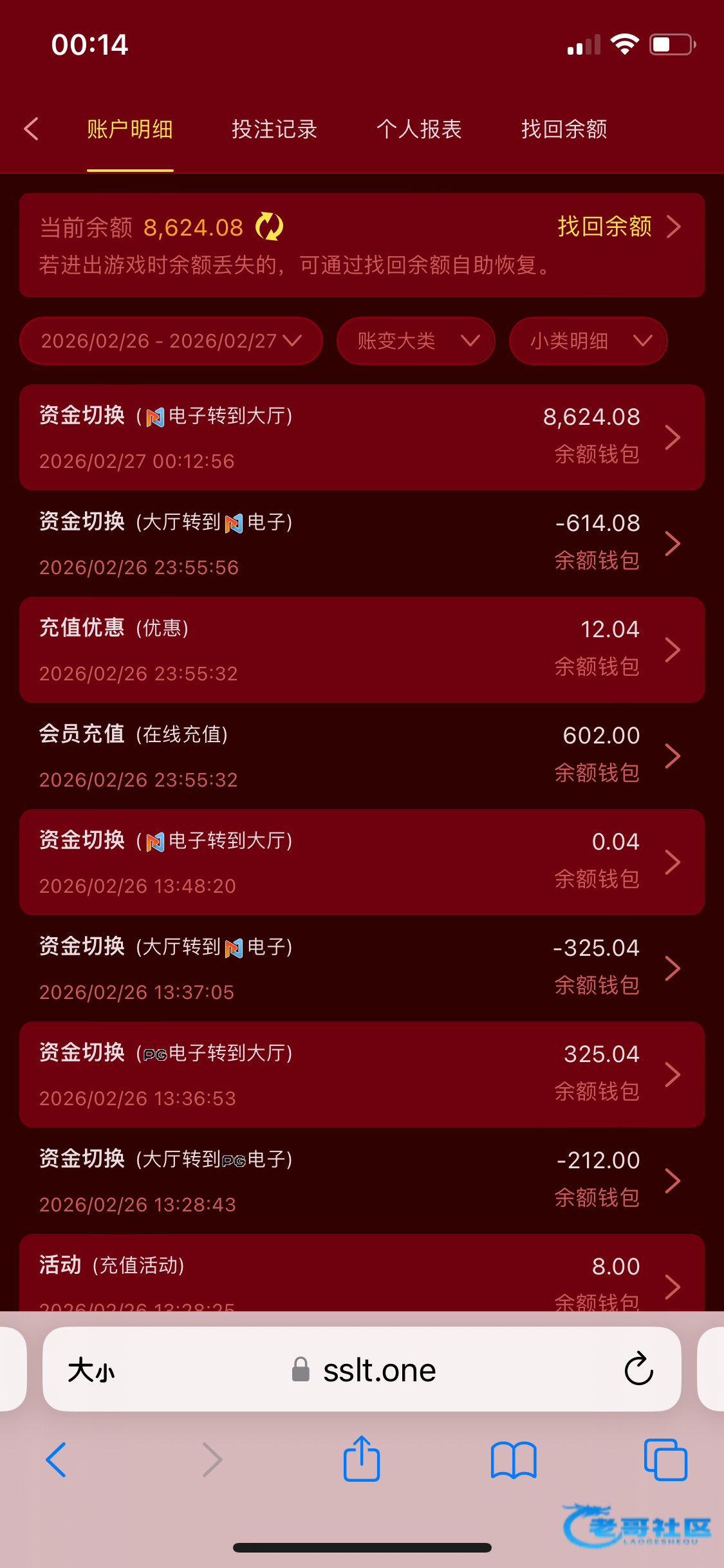
Task: Open the 找回余额 tab
Action: (564, 129)
